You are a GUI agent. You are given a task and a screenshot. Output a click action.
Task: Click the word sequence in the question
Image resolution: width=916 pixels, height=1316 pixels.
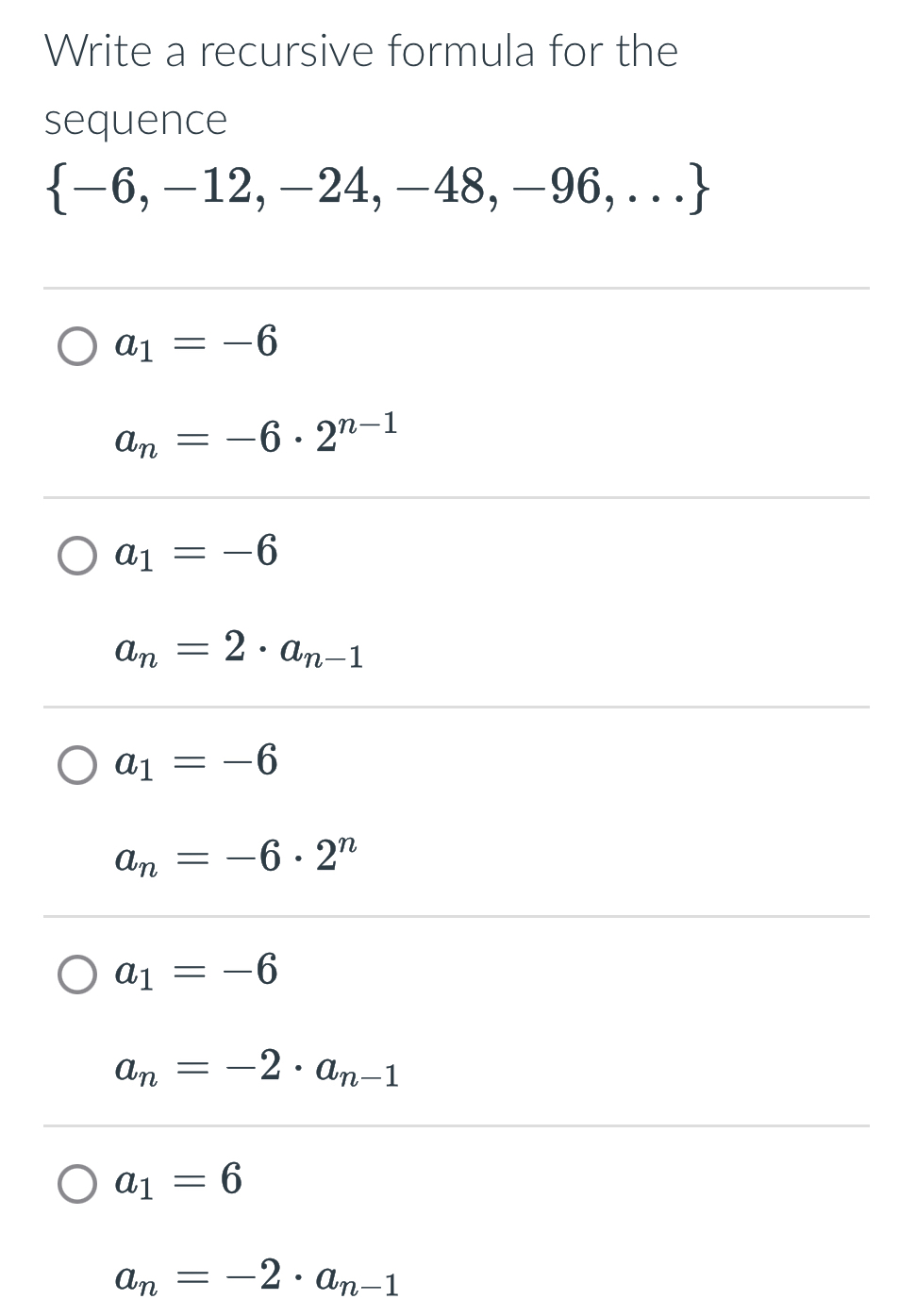[x=135, y=120]
